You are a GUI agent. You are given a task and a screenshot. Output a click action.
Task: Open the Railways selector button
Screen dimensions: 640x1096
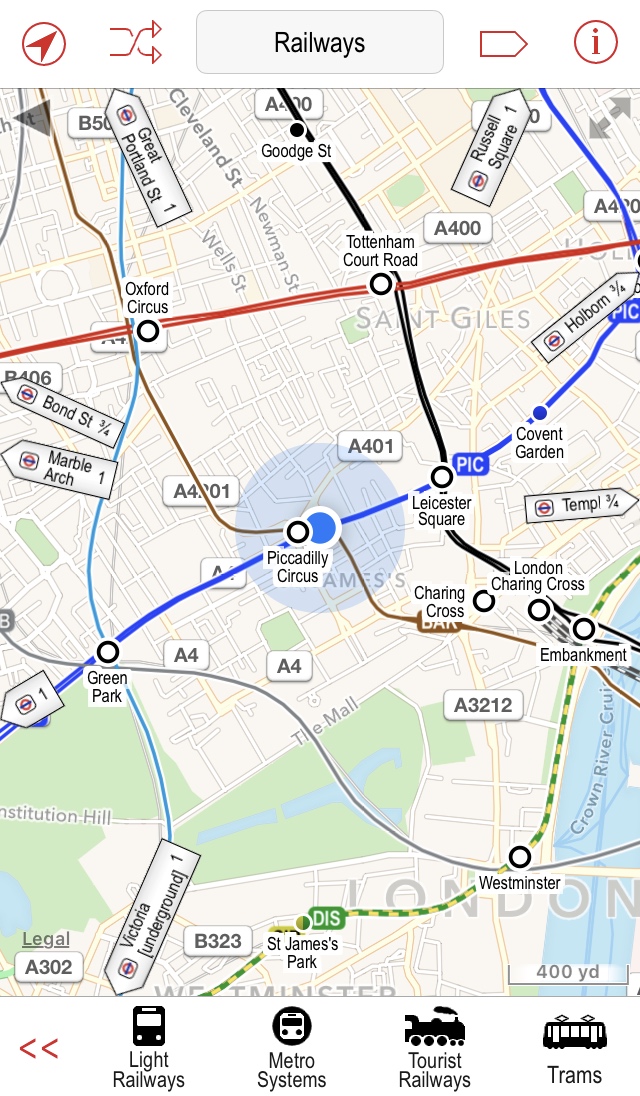click(320, 43)
